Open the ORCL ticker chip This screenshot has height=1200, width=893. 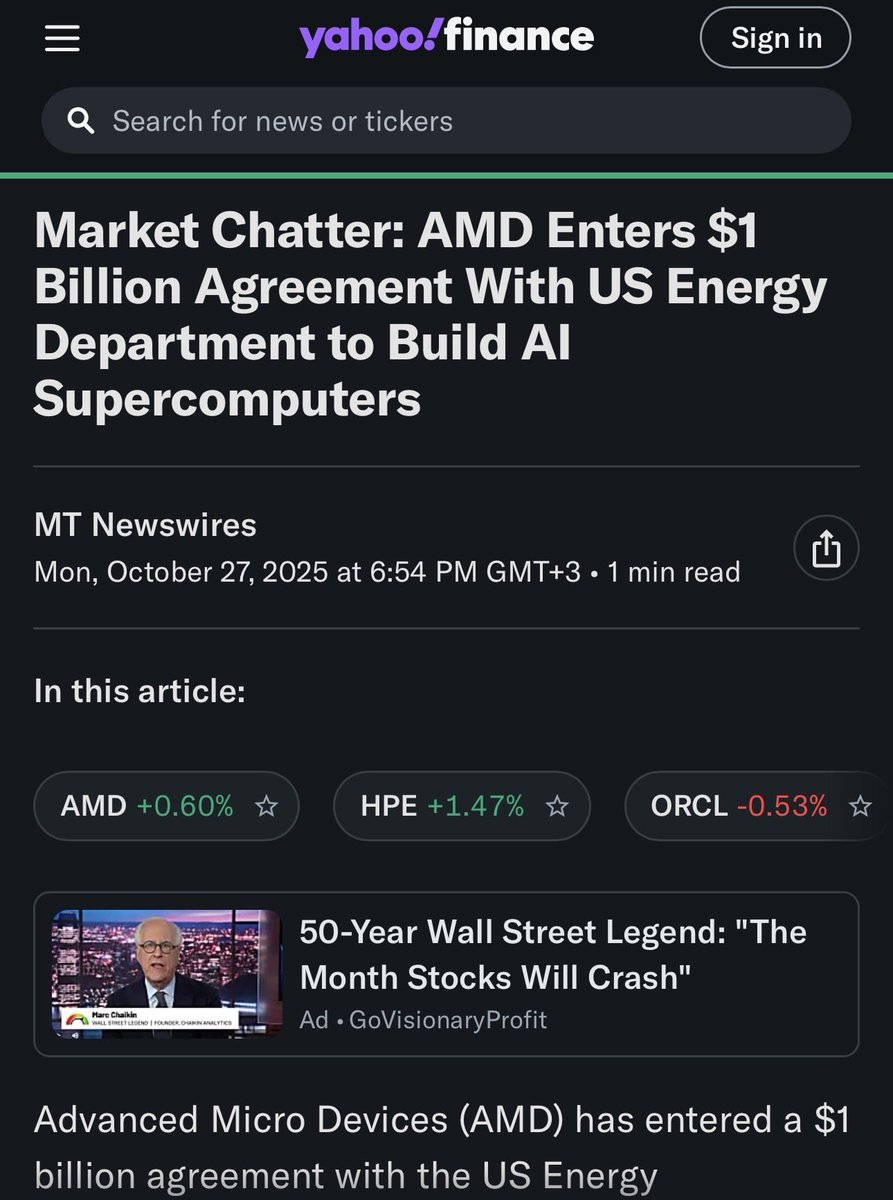738,806
